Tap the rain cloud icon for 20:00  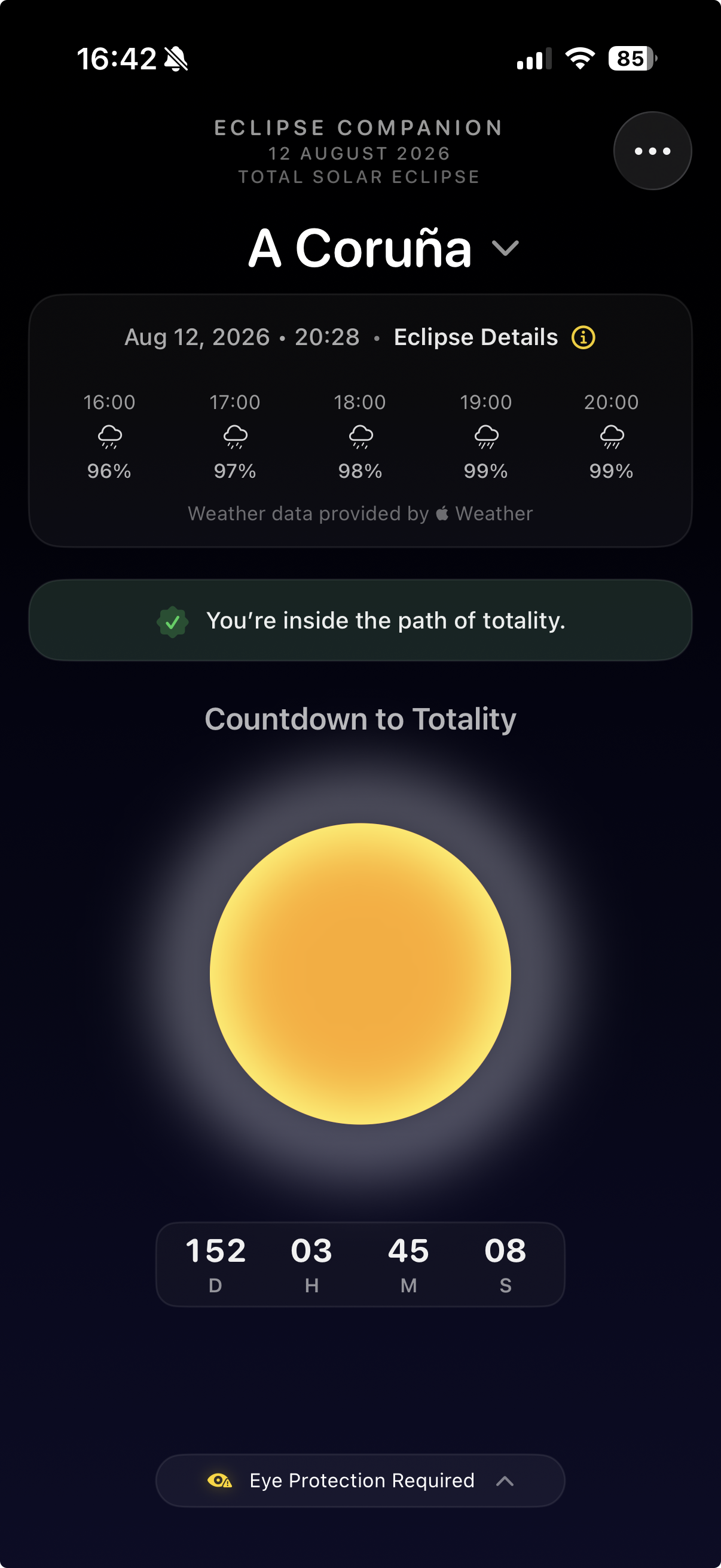(x=611, y=436)
